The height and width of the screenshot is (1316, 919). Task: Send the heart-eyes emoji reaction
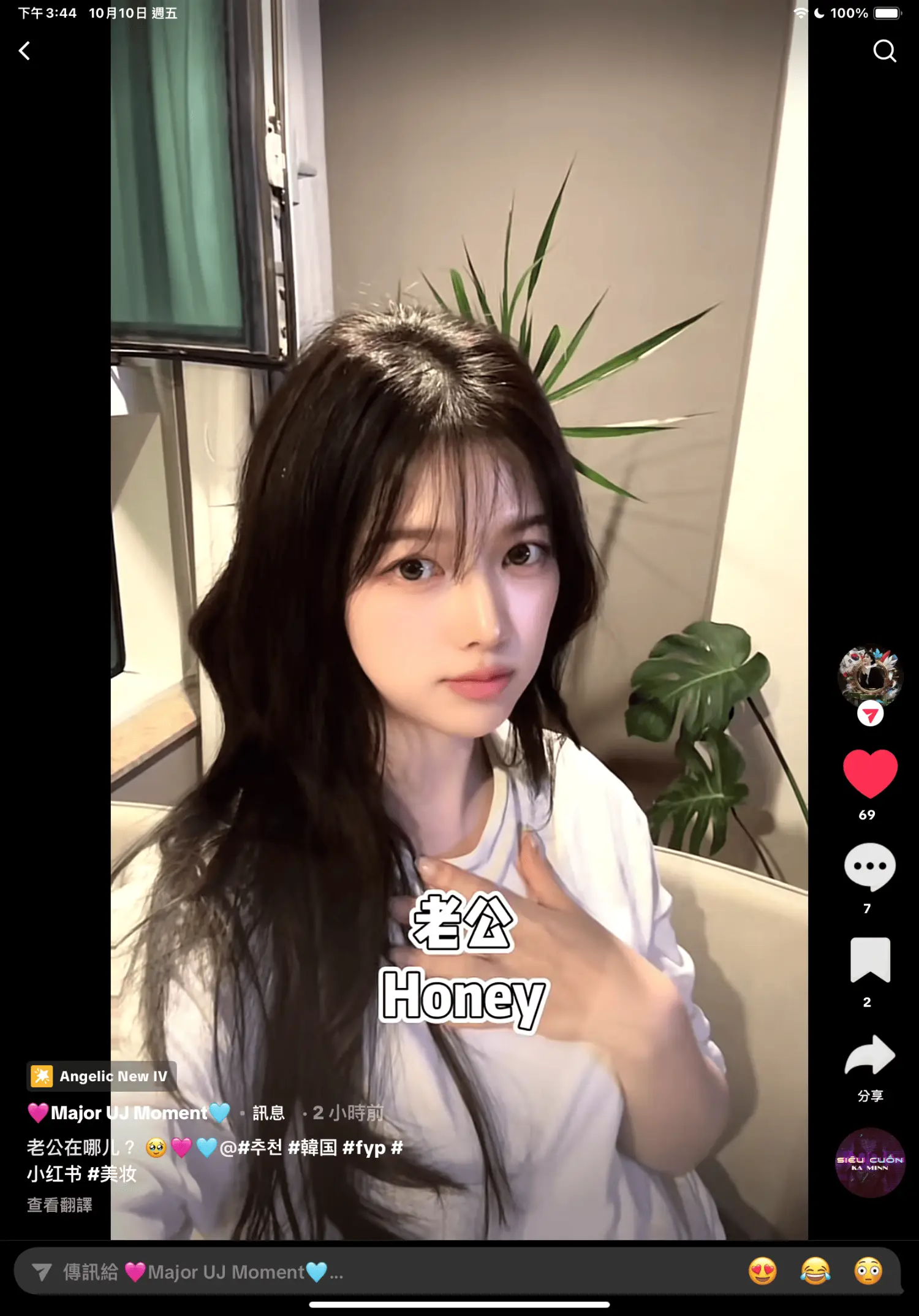tap(762, 1272)
